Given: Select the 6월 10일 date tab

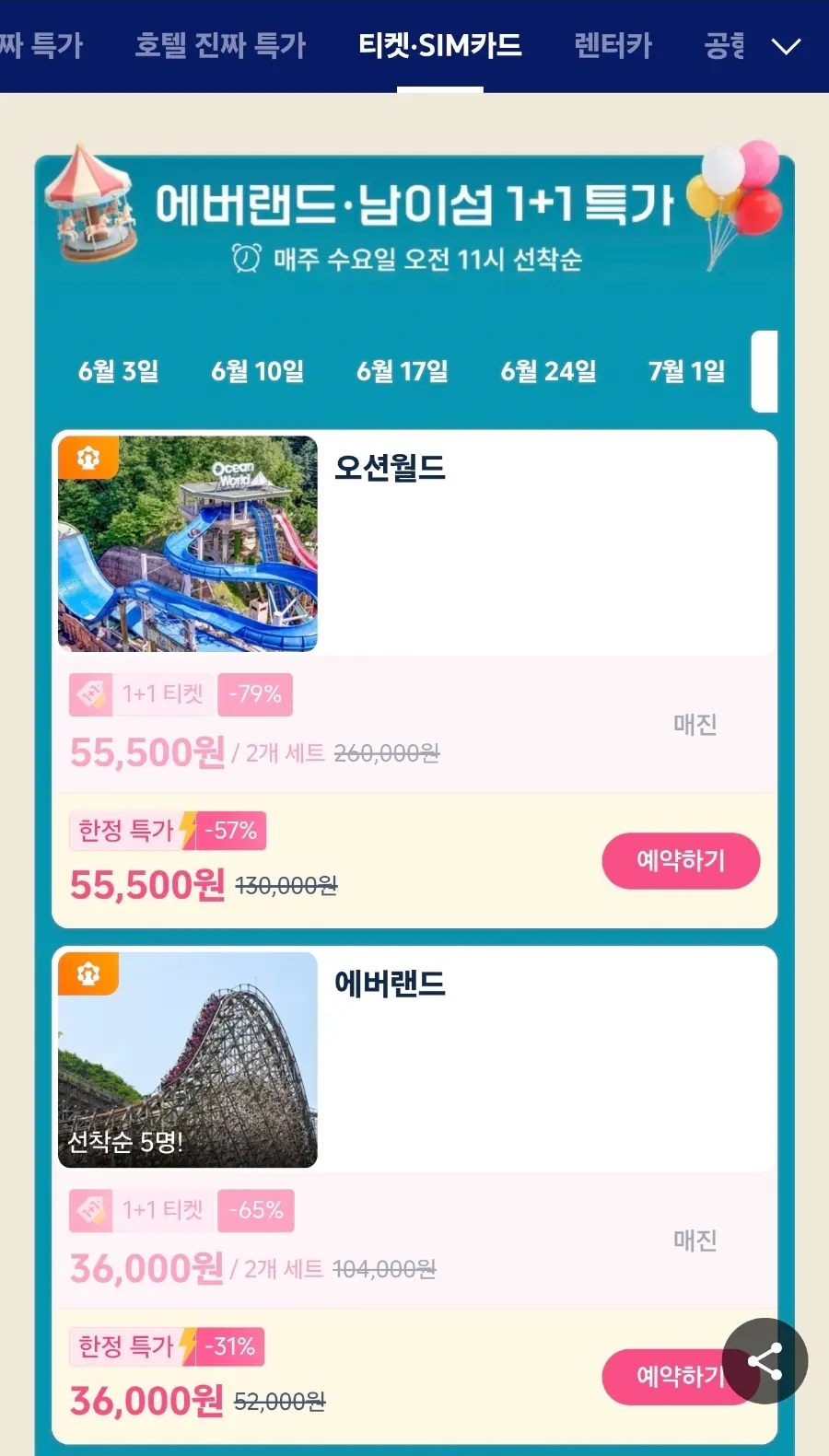Looking at the screenshot, I should click(258, 371).
